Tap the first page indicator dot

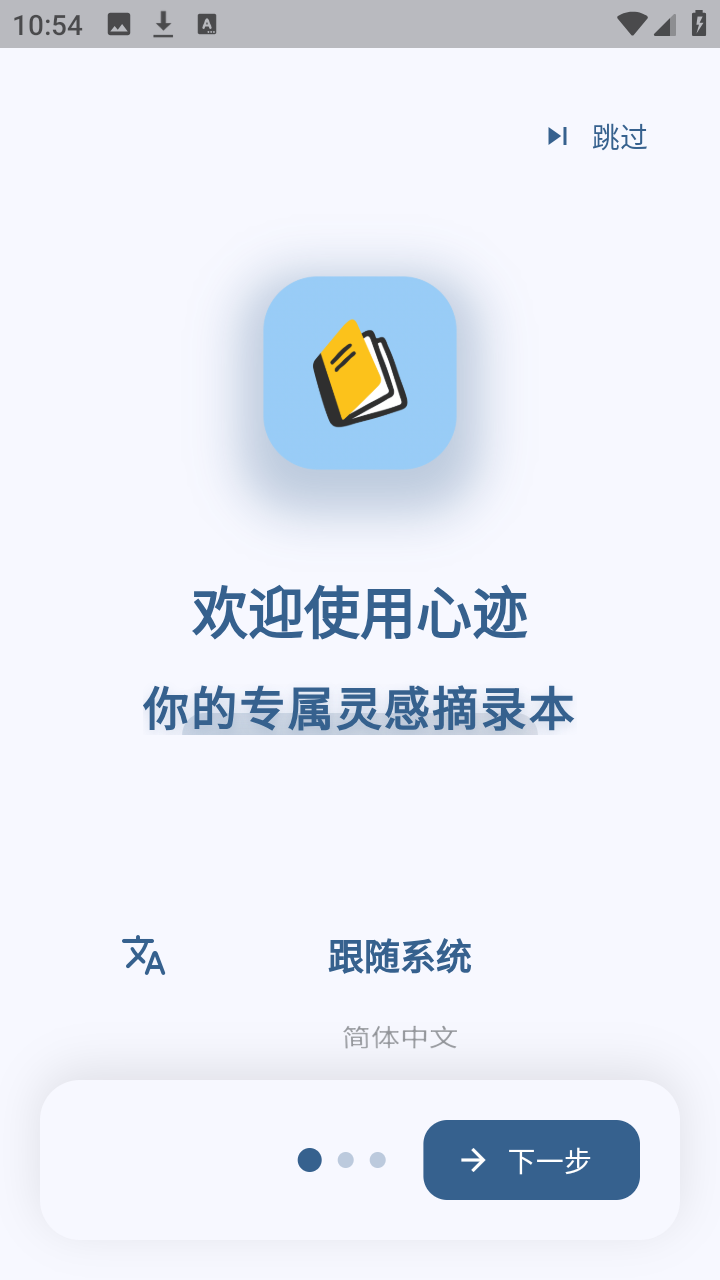[x=309, y=1160]
